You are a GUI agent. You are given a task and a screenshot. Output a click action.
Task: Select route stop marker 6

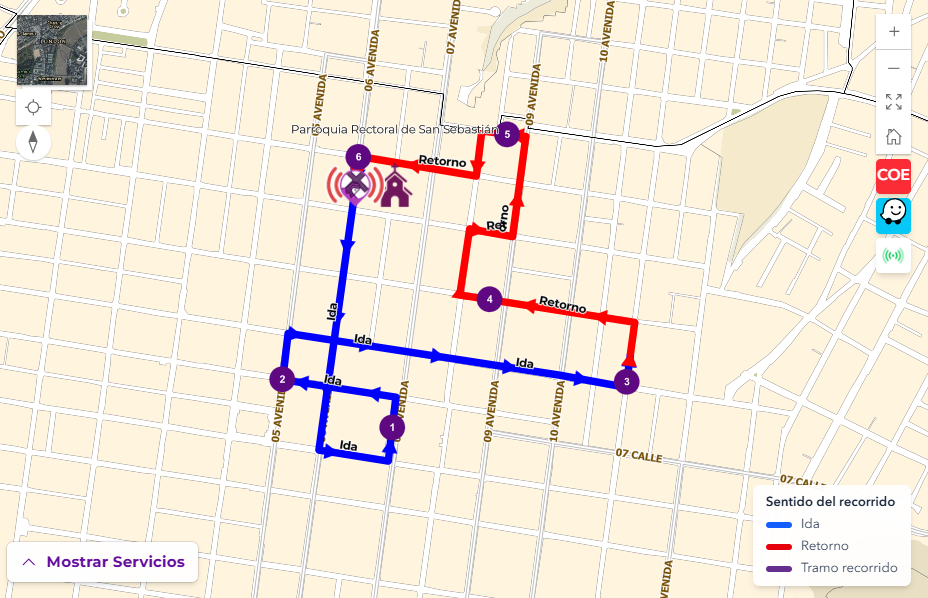tap(358, 157)
